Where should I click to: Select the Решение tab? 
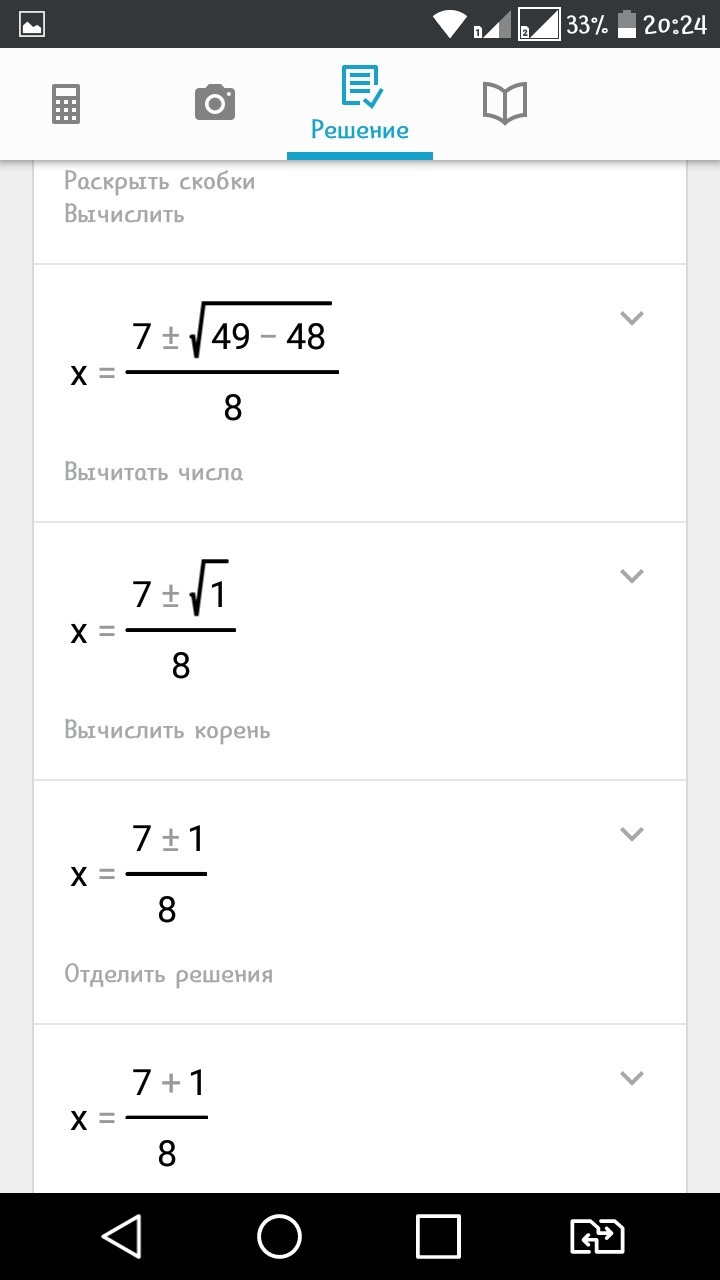(360, 104)
